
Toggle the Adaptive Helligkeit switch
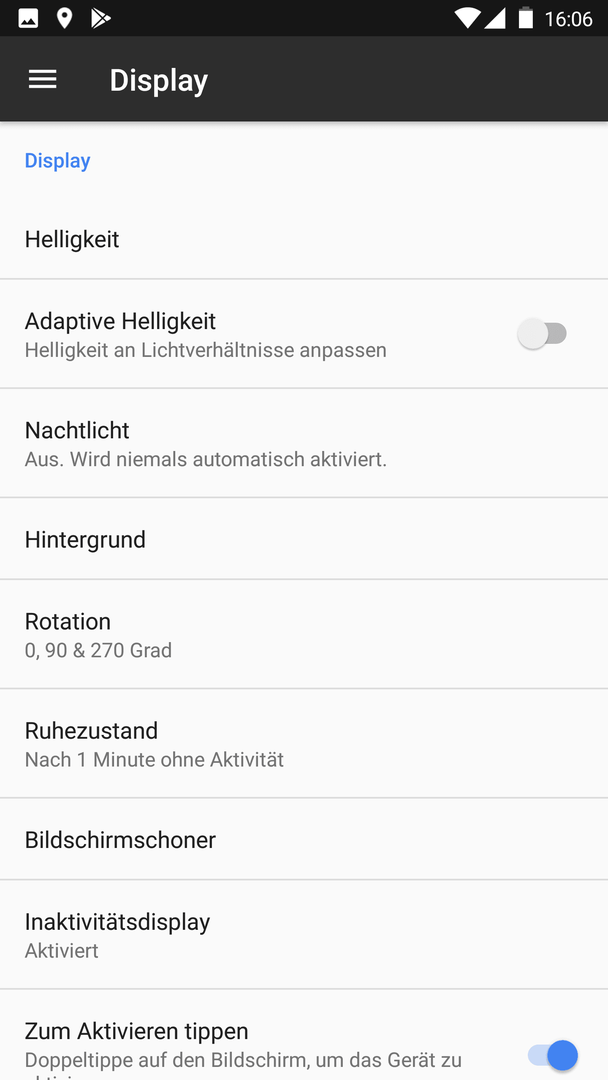(x=543, y=334)
